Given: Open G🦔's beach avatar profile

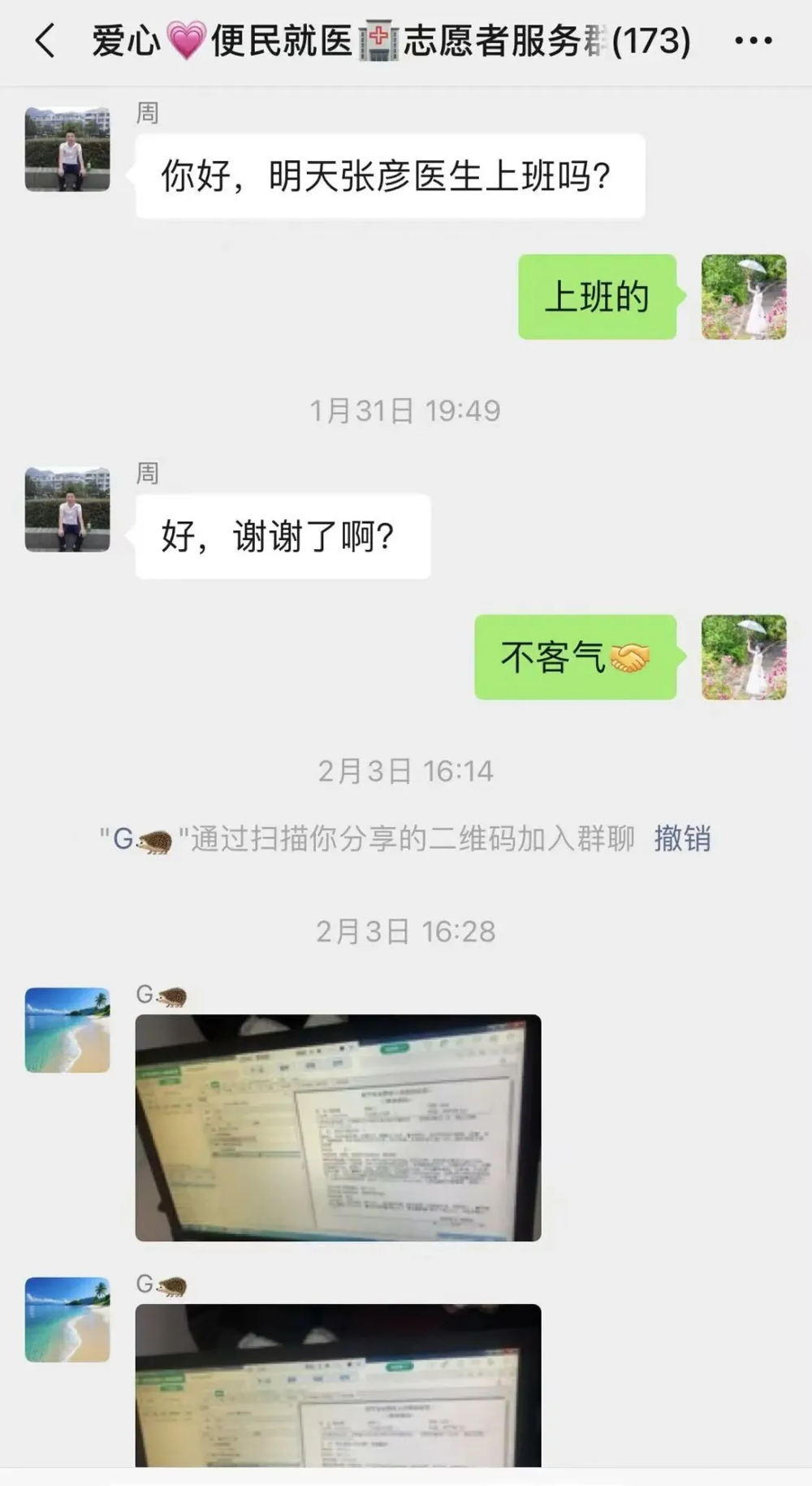Looking at the screenshot, I should point(67,1028).
